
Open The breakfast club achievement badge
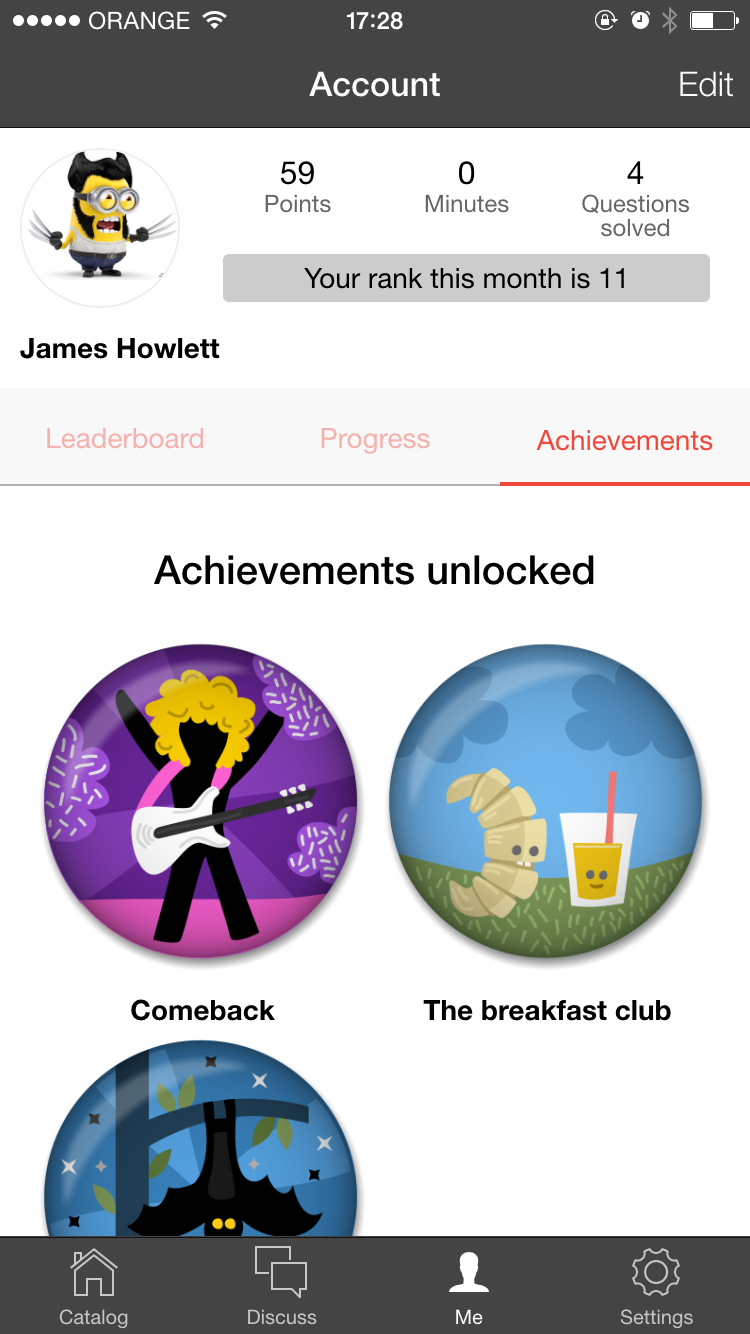click(x=546, y=801)
